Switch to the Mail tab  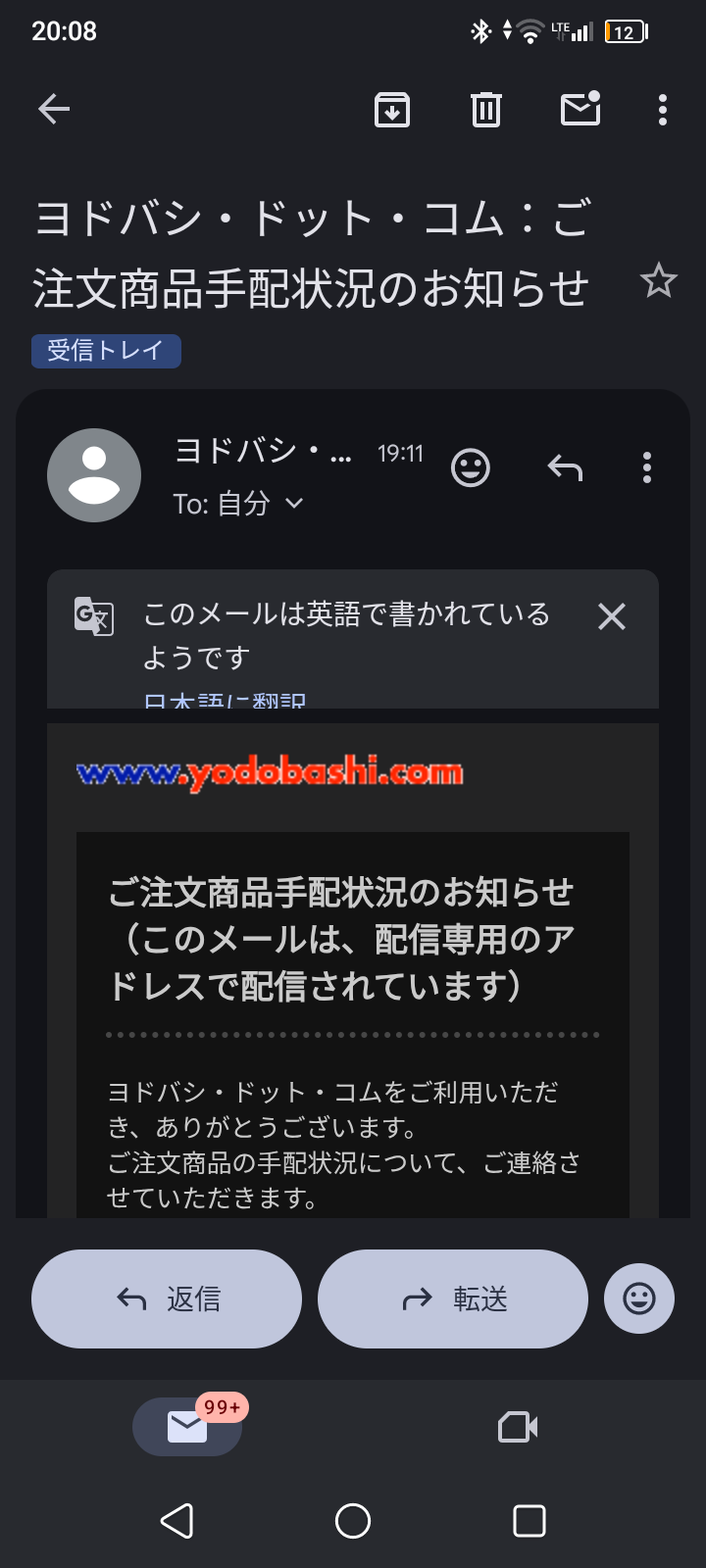[187, 1426]
